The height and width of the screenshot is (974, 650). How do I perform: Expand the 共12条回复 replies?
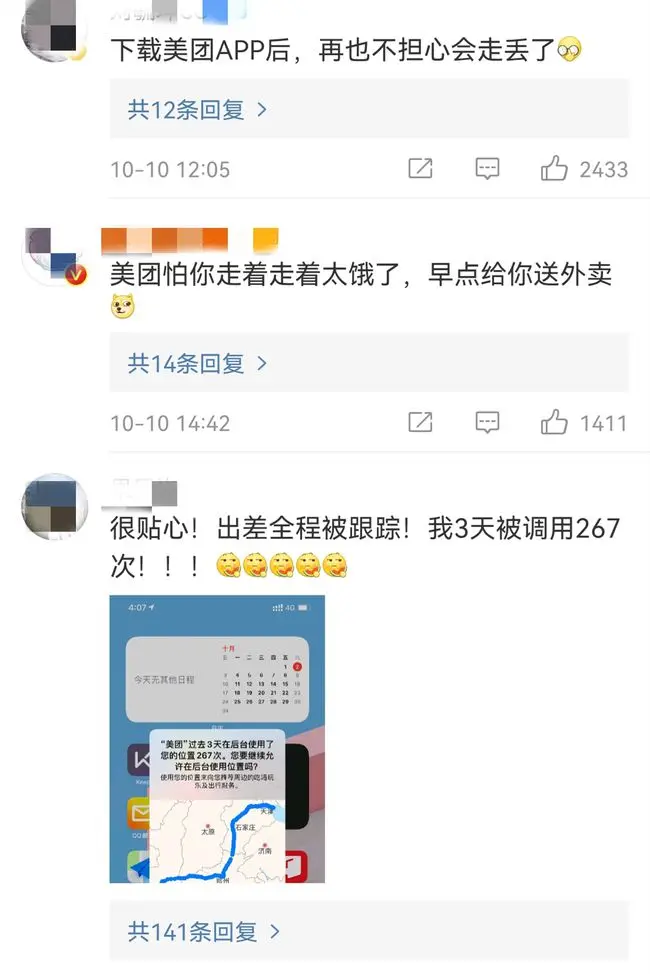click(x=198, y=109)
